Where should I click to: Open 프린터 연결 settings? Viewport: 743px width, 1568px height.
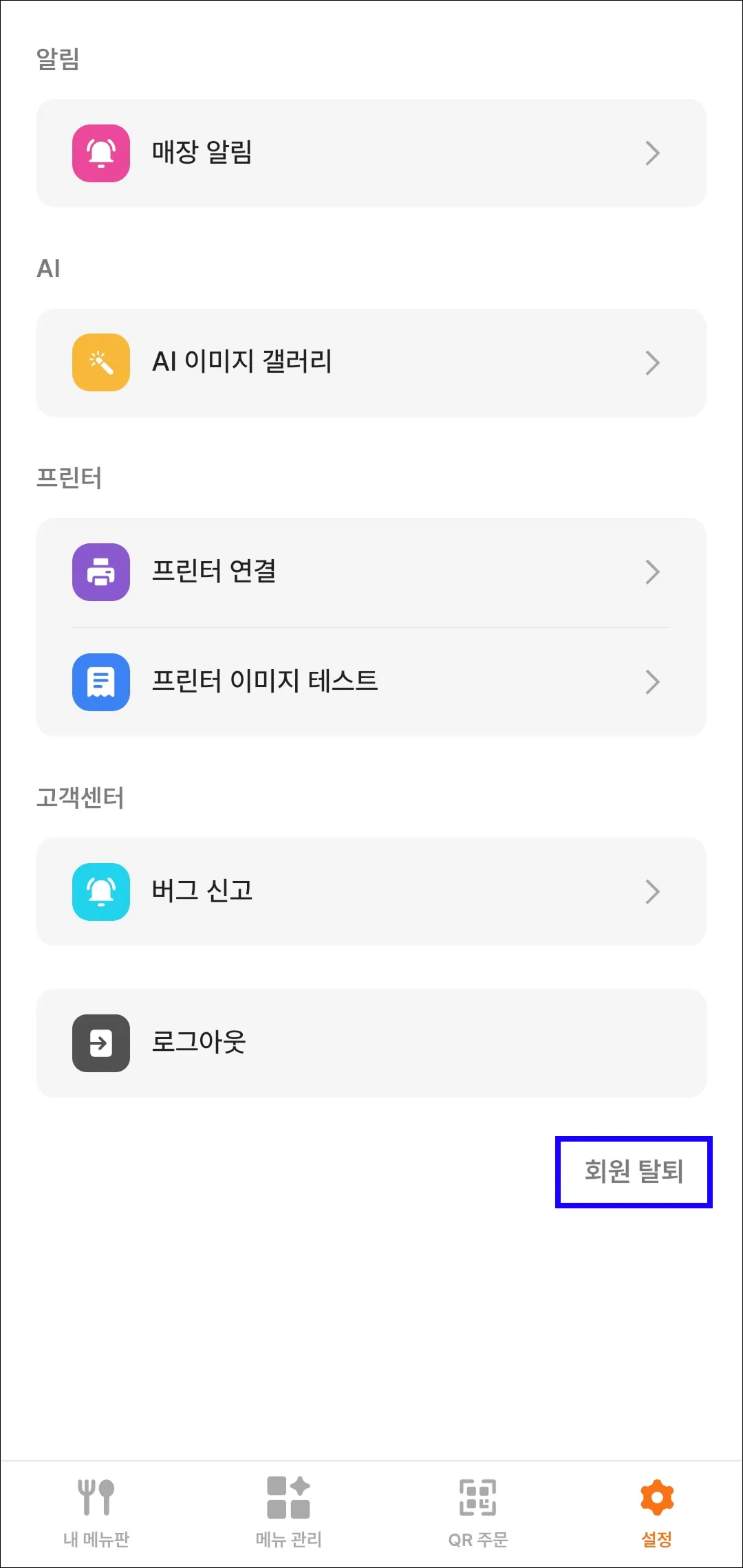[x=371, y=572]
